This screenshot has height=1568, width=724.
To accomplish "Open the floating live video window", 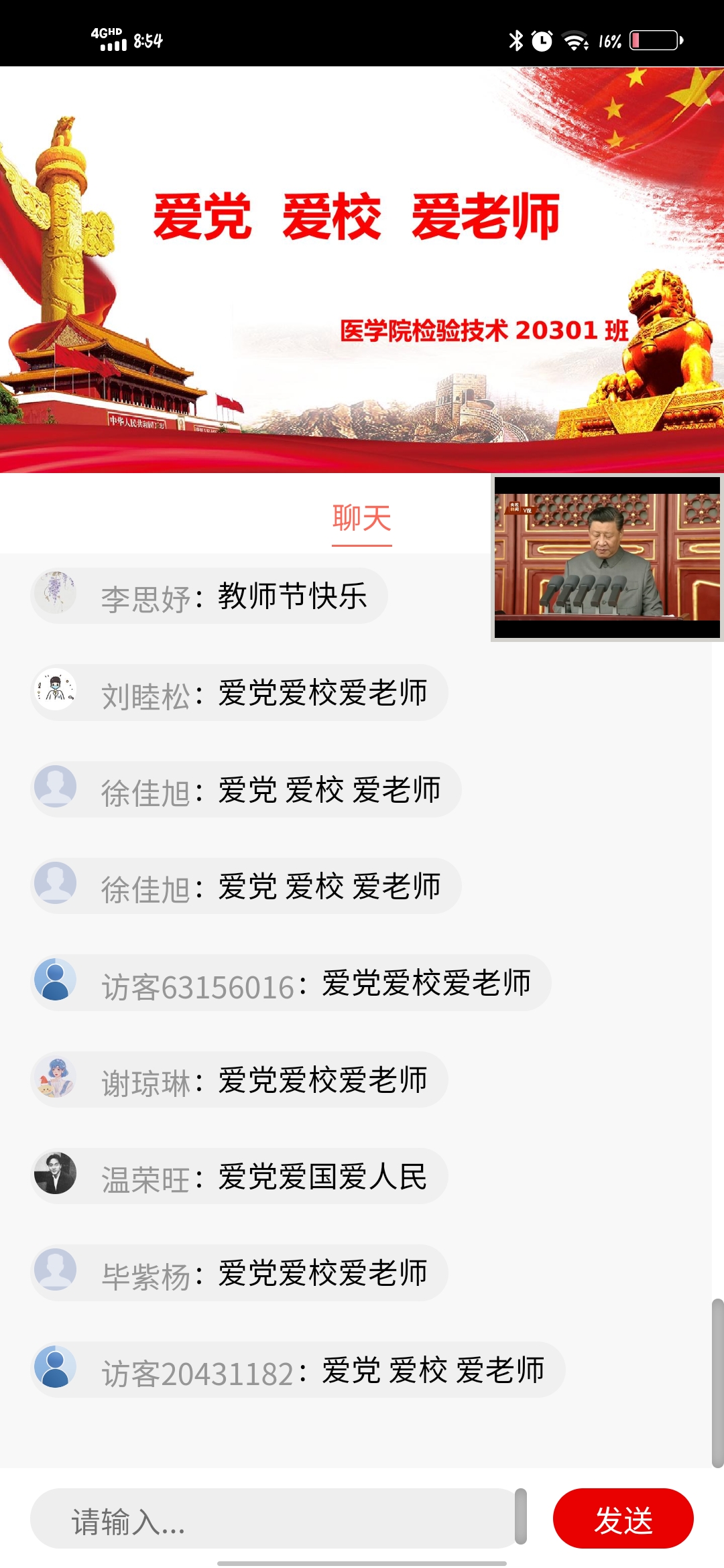I will [x=607, y=558].
